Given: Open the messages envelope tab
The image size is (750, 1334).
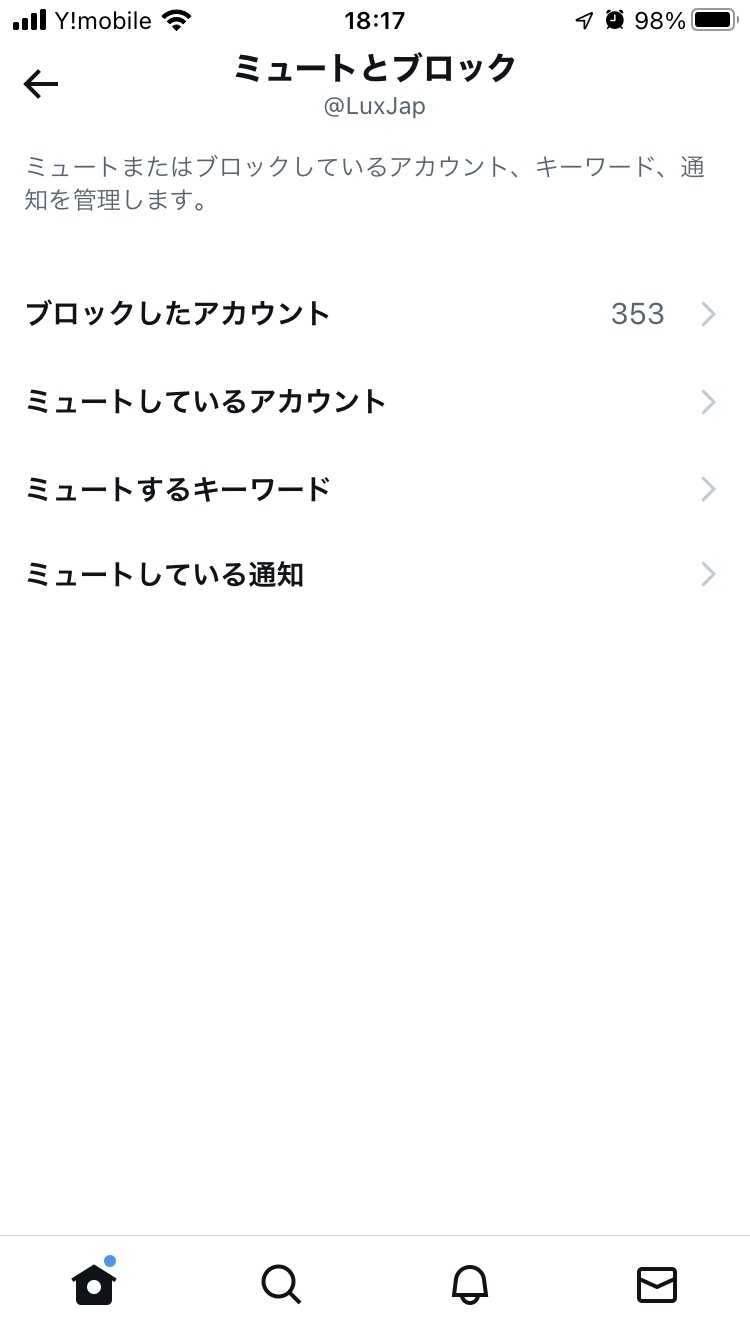Looking at the screenshot, I should (x=657, y=1284).
